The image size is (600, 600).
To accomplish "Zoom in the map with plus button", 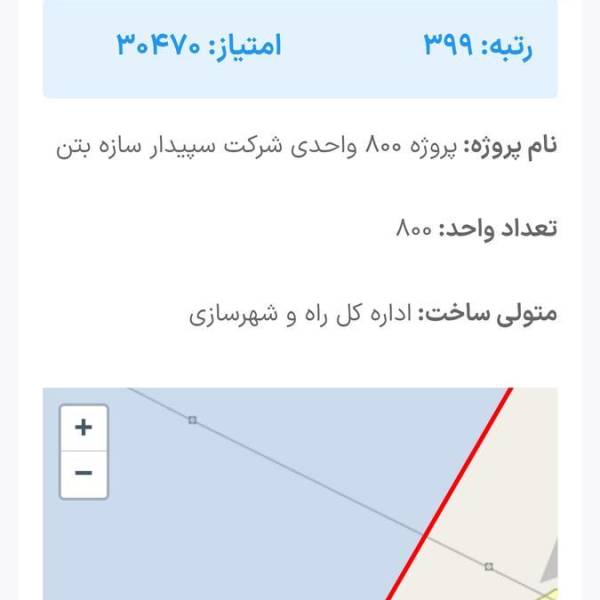I will pos(84,427).
